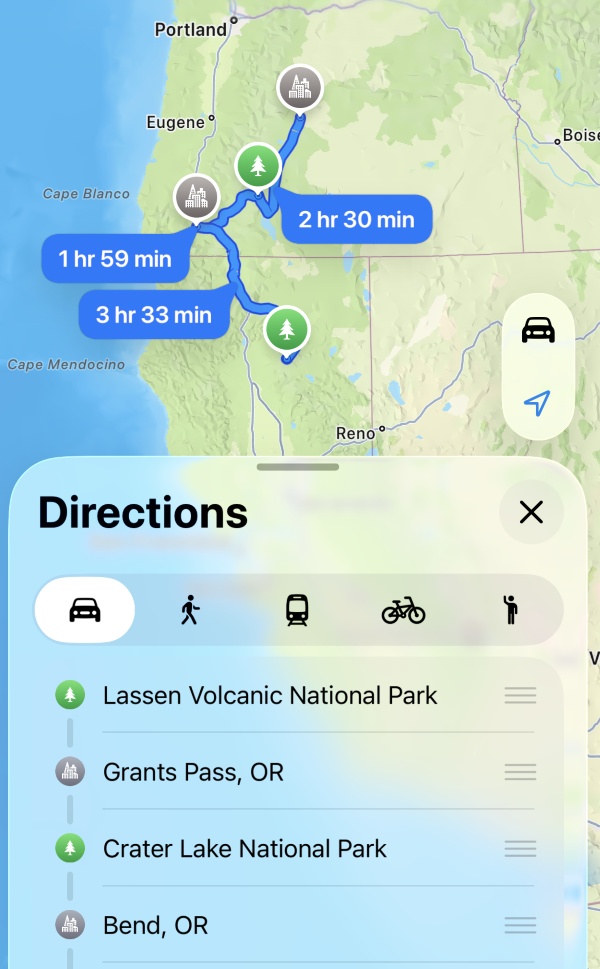Tap the map mode car button
The image size is (600, 969).
coord(538,330)
